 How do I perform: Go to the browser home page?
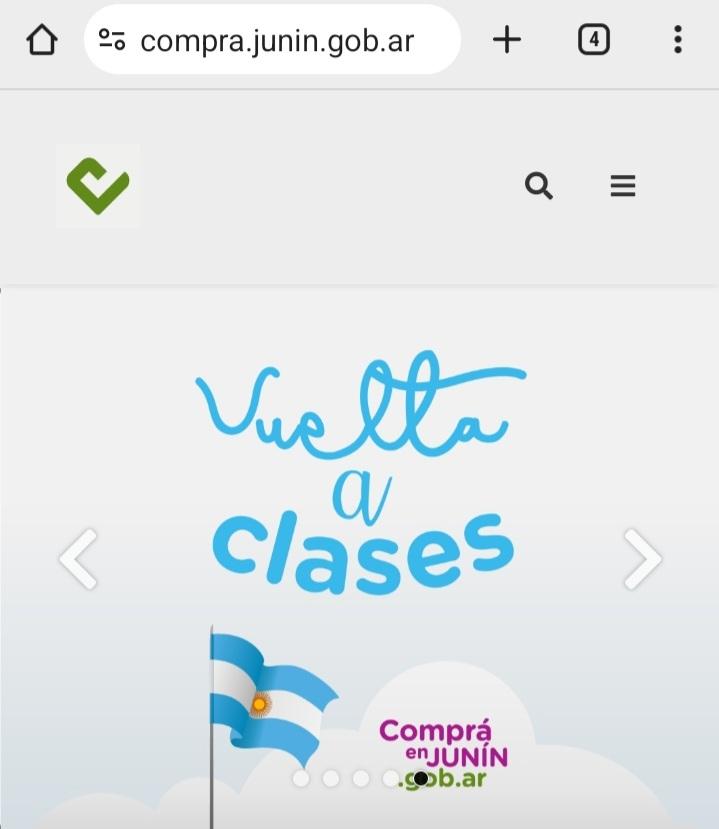coord(41,40)
